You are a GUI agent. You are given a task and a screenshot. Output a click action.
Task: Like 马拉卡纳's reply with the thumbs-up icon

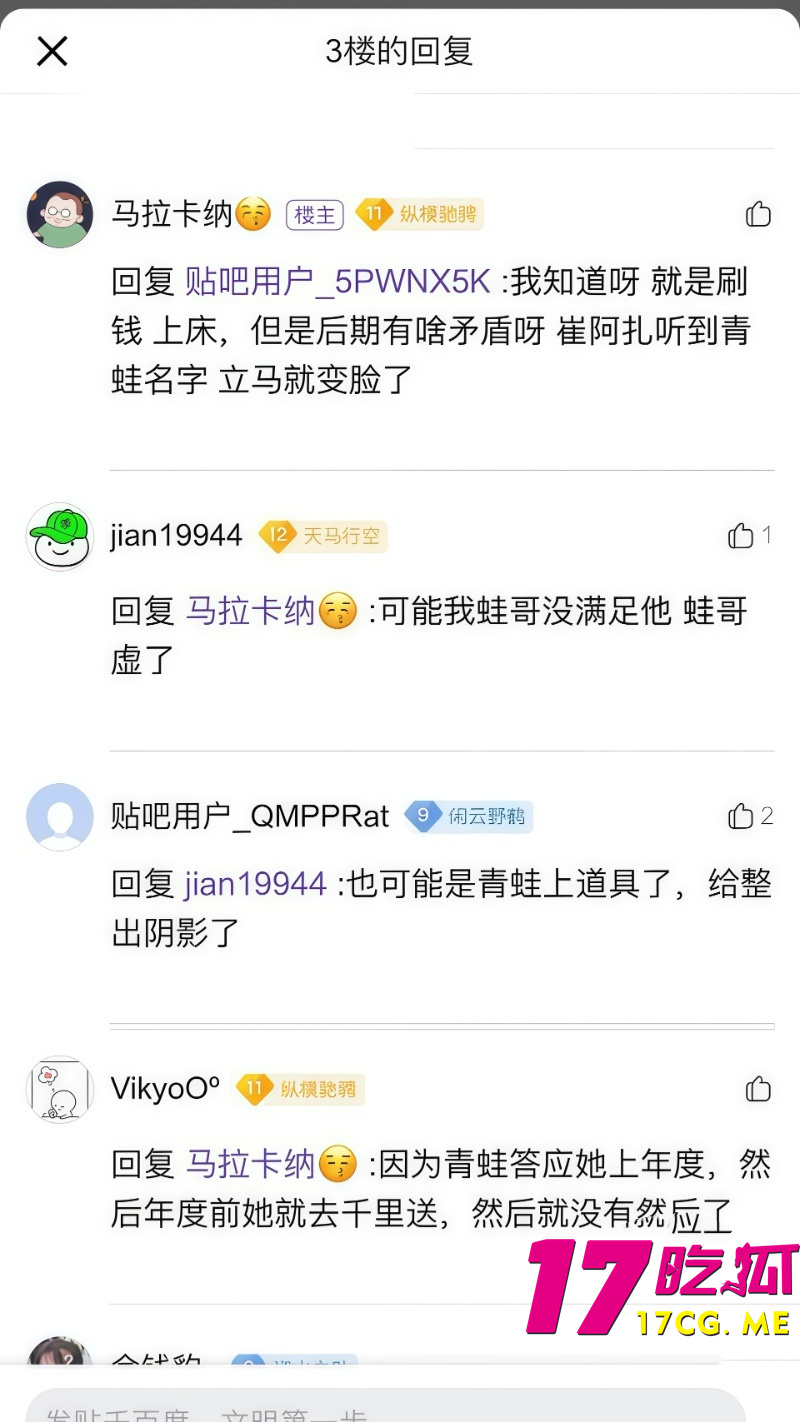click(x=759, y=214)
